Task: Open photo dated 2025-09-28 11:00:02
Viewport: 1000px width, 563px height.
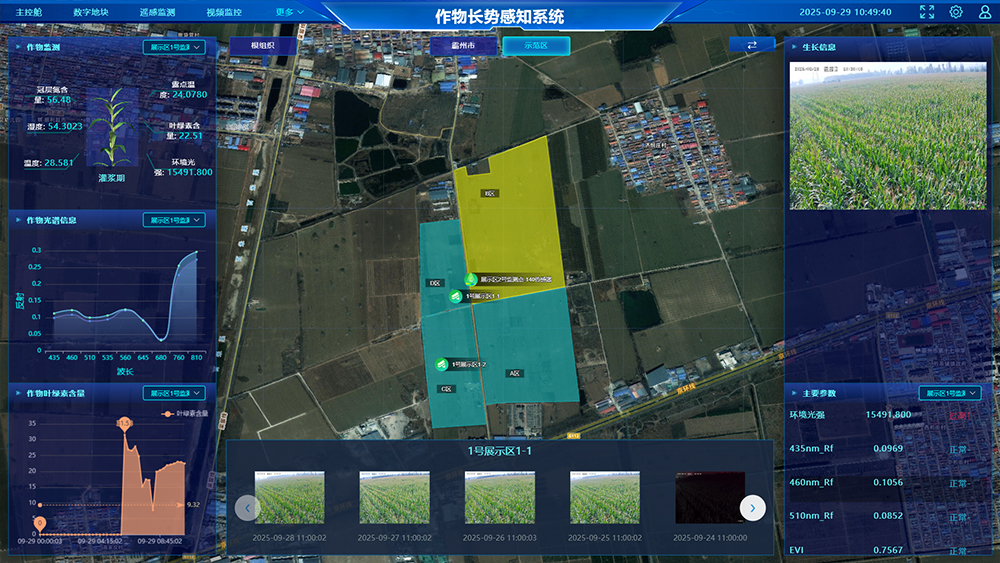Action: coord(289,498)
